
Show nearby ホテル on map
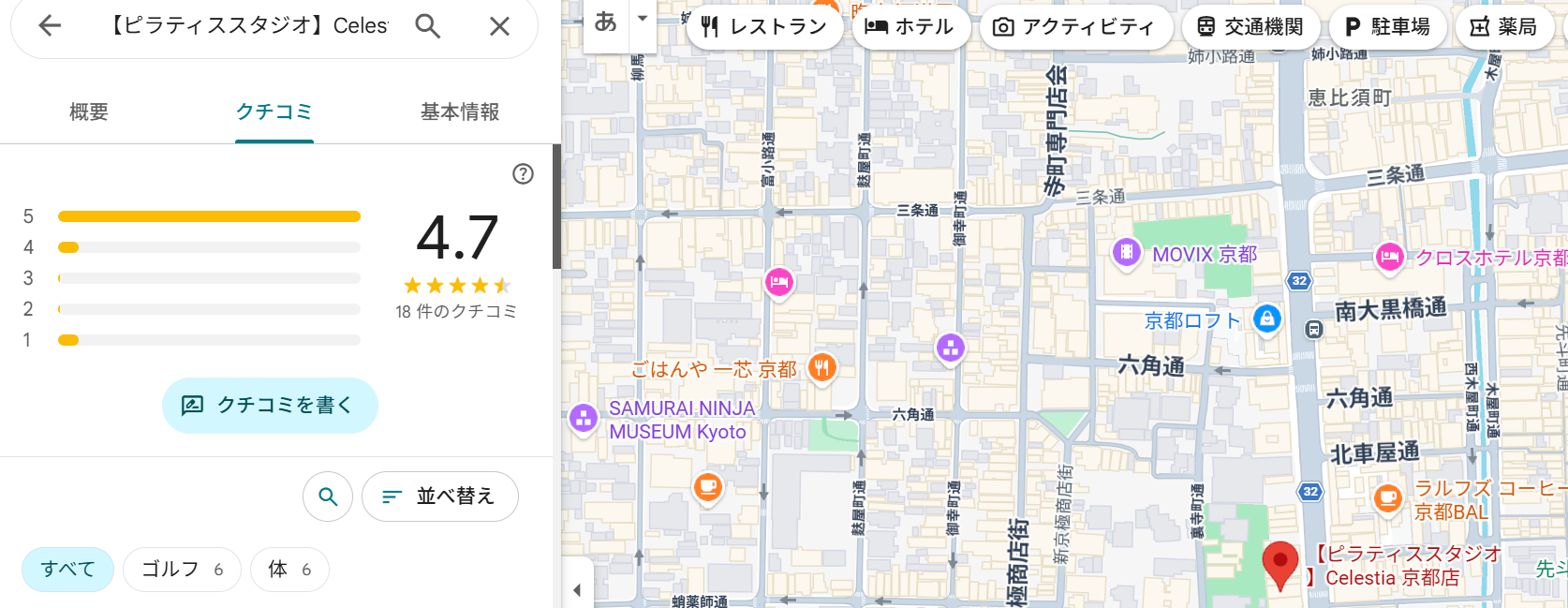pos(909,27)
